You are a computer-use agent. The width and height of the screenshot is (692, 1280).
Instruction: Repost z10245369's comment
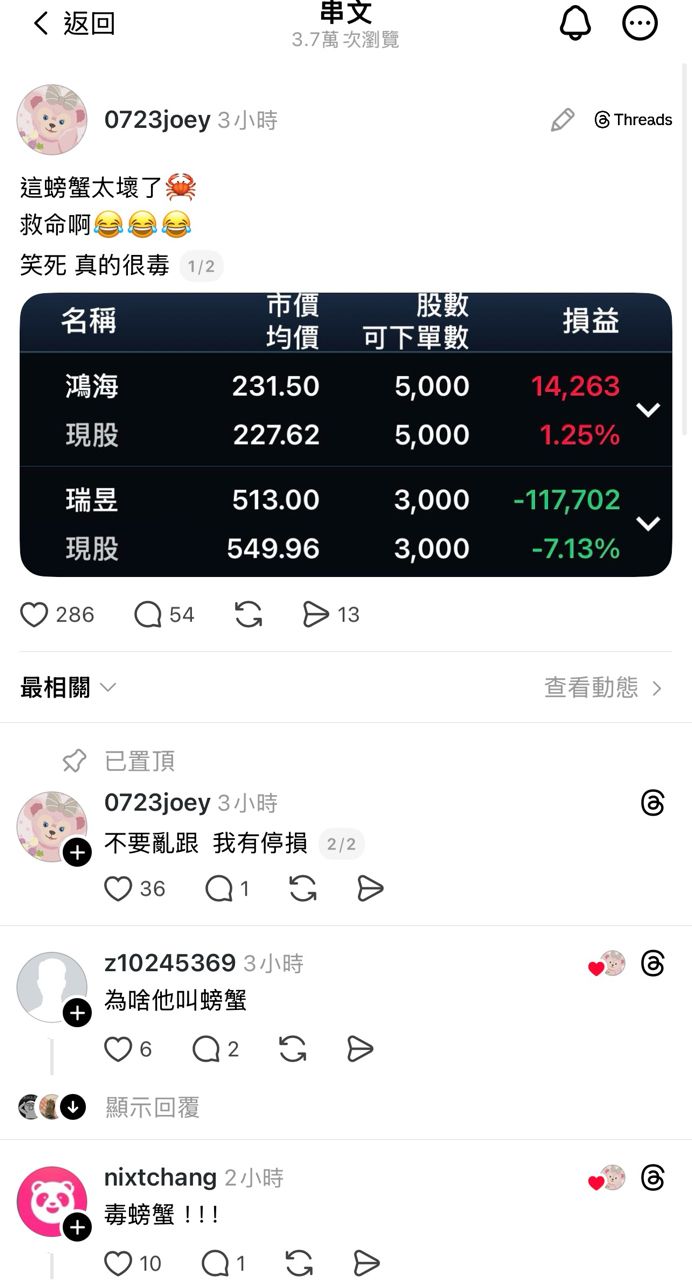(293, 1048)
